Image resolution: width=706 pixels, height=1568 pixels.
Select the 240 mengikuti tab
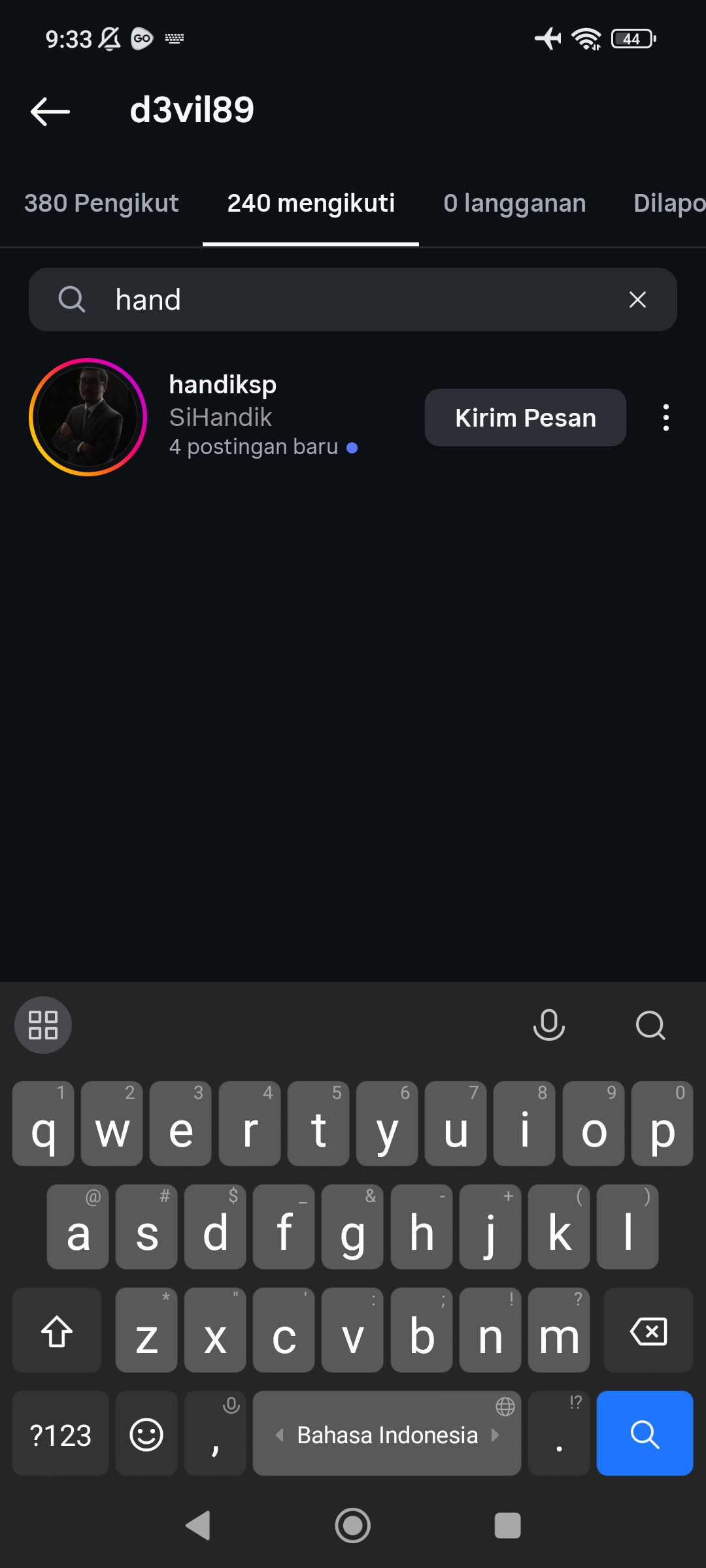(x=311, y=203)
